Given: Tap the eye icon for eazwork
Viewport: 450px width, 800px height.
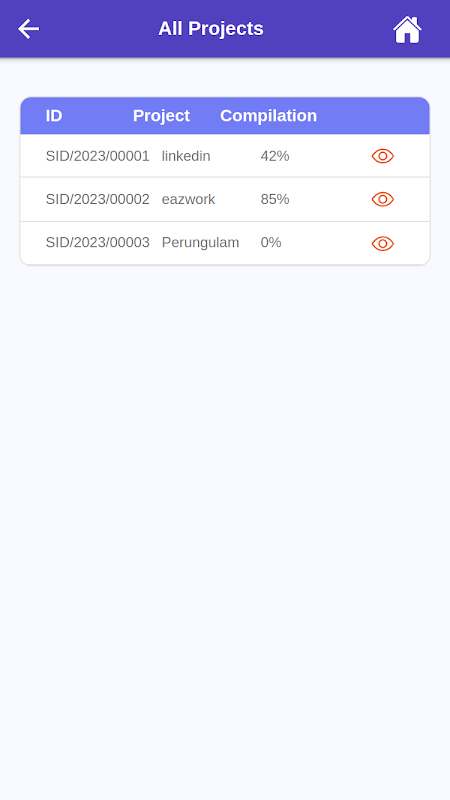Looking at the screenshot, I should click(x=383, y=199).
